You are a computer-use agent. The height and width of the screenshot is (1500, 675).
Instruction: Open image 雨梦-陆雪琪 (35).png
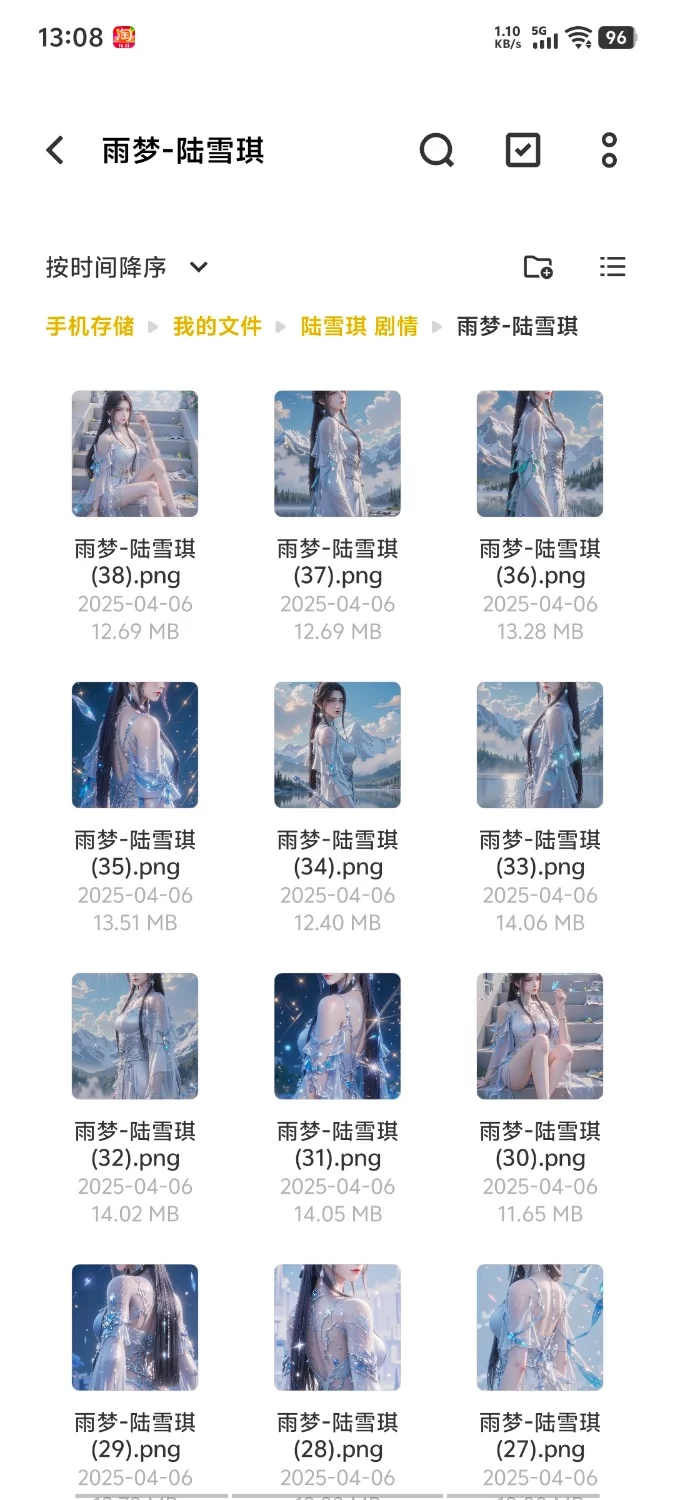point(135,745)
